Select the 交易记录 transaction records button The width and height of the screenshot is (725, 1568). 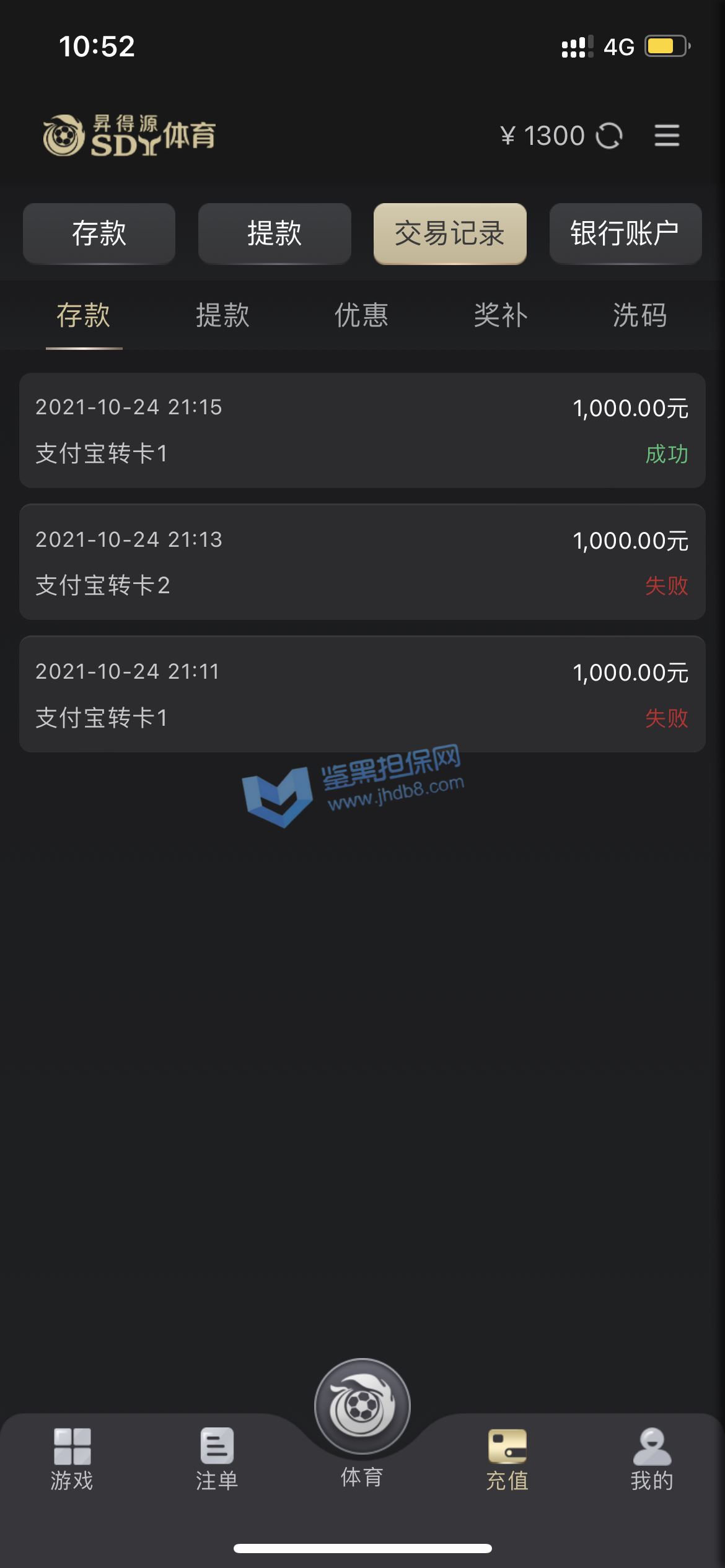450,233
